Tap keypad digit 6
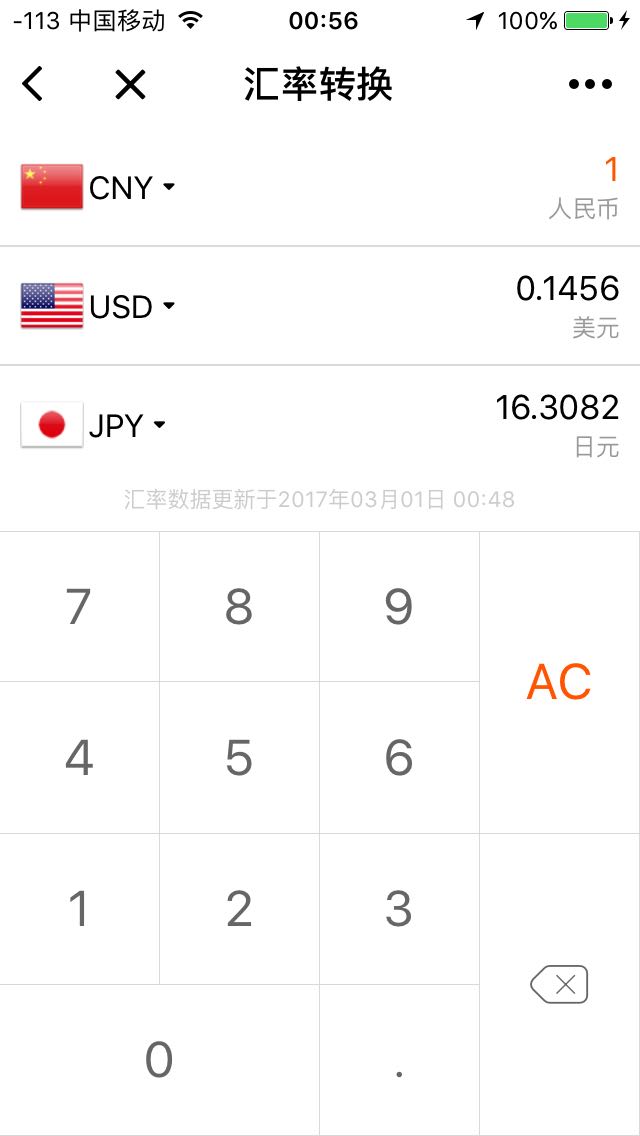 coord(399,758)
